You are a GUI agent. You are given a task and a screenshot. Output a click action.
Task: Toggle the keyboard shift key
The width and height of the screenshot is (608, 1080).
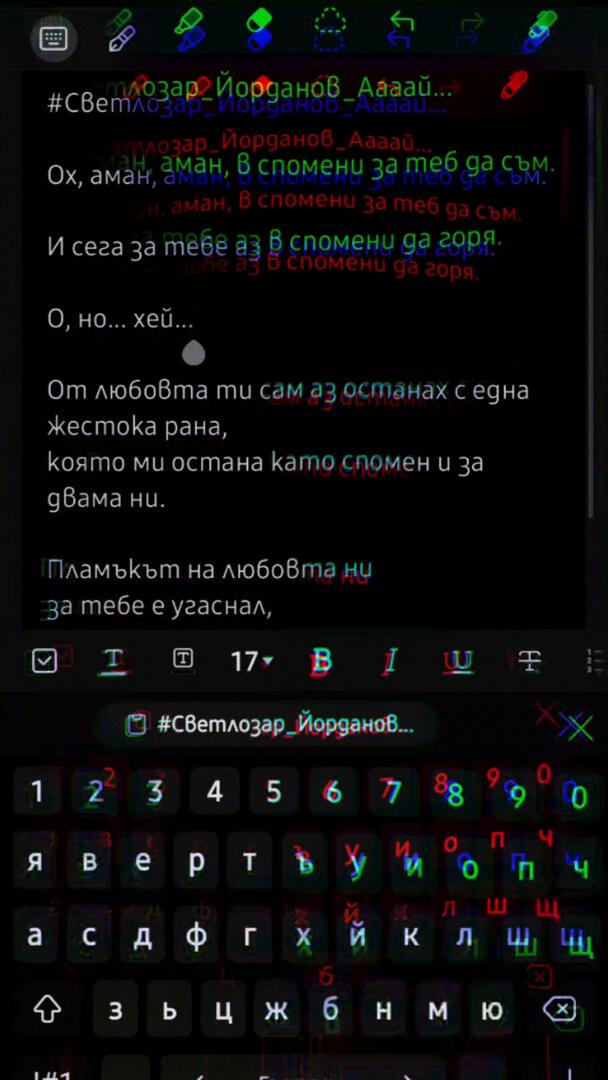47,1009
